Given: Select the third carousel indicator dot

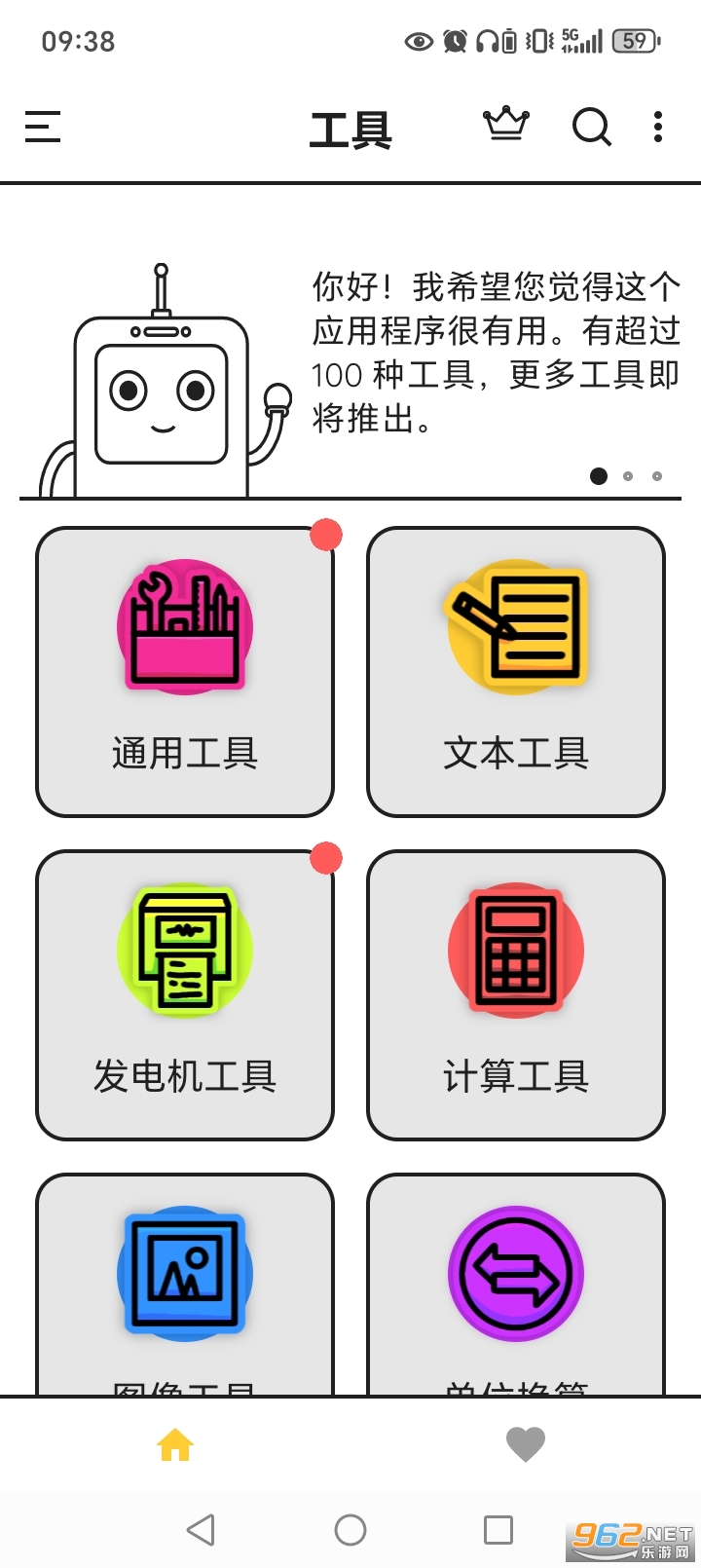Looking at the screenshot, I should (x=656, y=476).
